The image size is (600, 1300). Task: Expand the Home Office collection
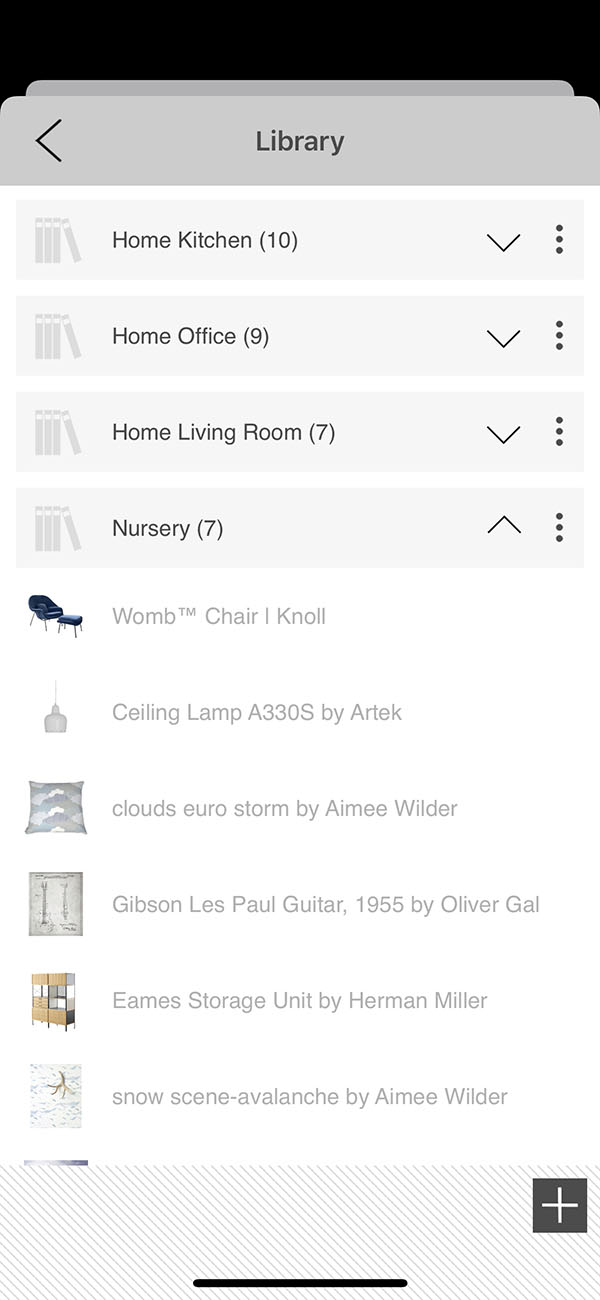(503, 337)
